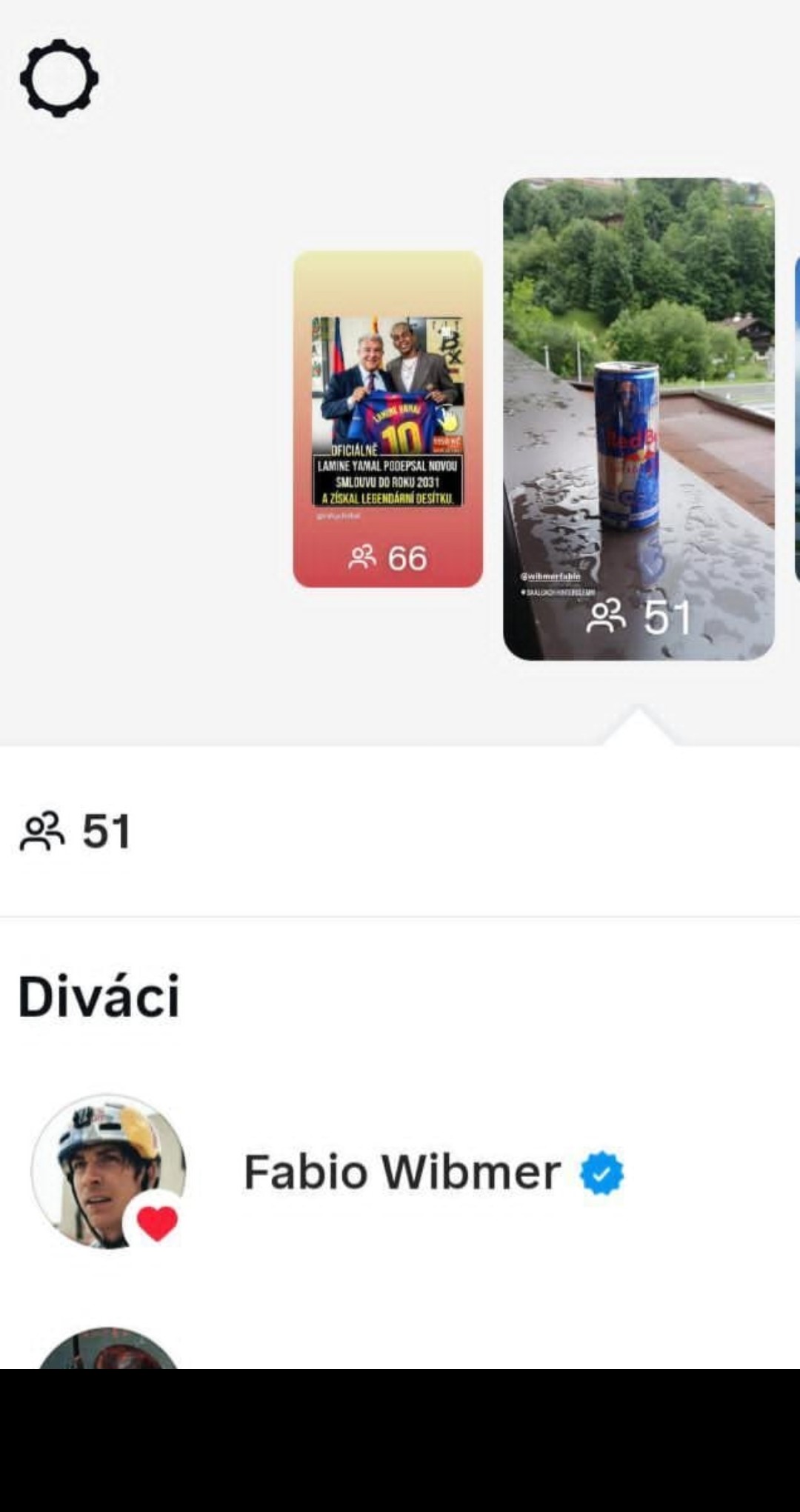This screenshot has height=1512, width=800.
Task: Select the Lamine Yamal story with 66 viewers
Action: click(x=388, y=419)
